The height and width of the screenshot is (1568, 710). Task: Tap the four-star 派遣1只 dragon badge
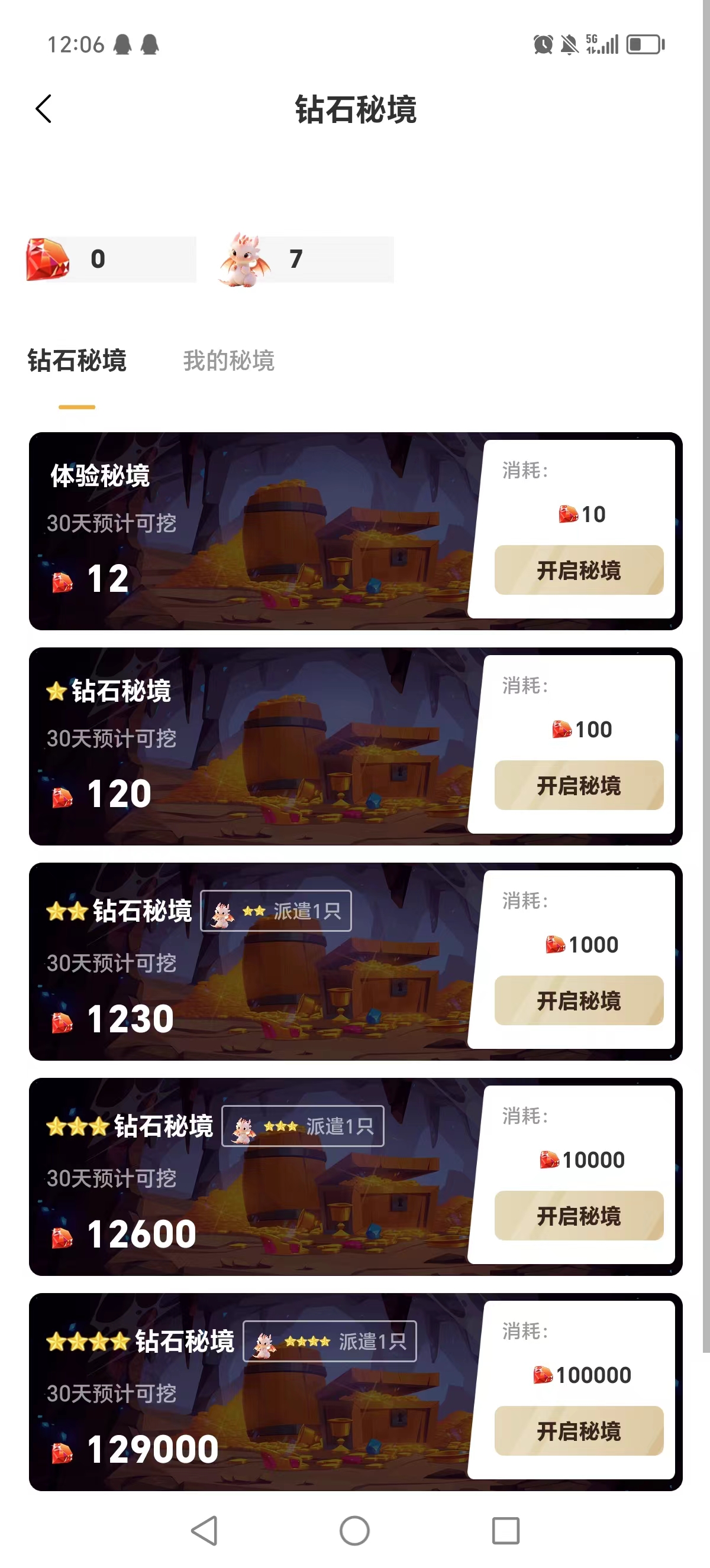coord(330,1341)
